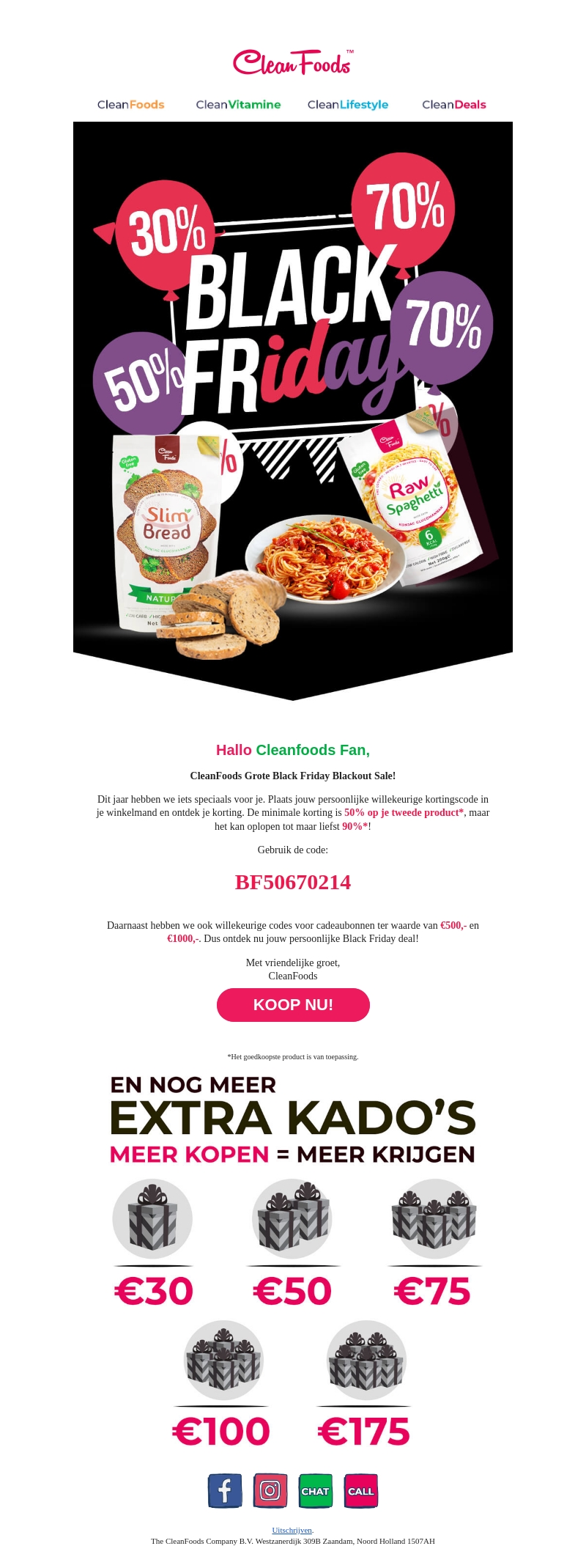Open the Instagram icon
The image size is (586, 1568).
tap(270, 1490)
